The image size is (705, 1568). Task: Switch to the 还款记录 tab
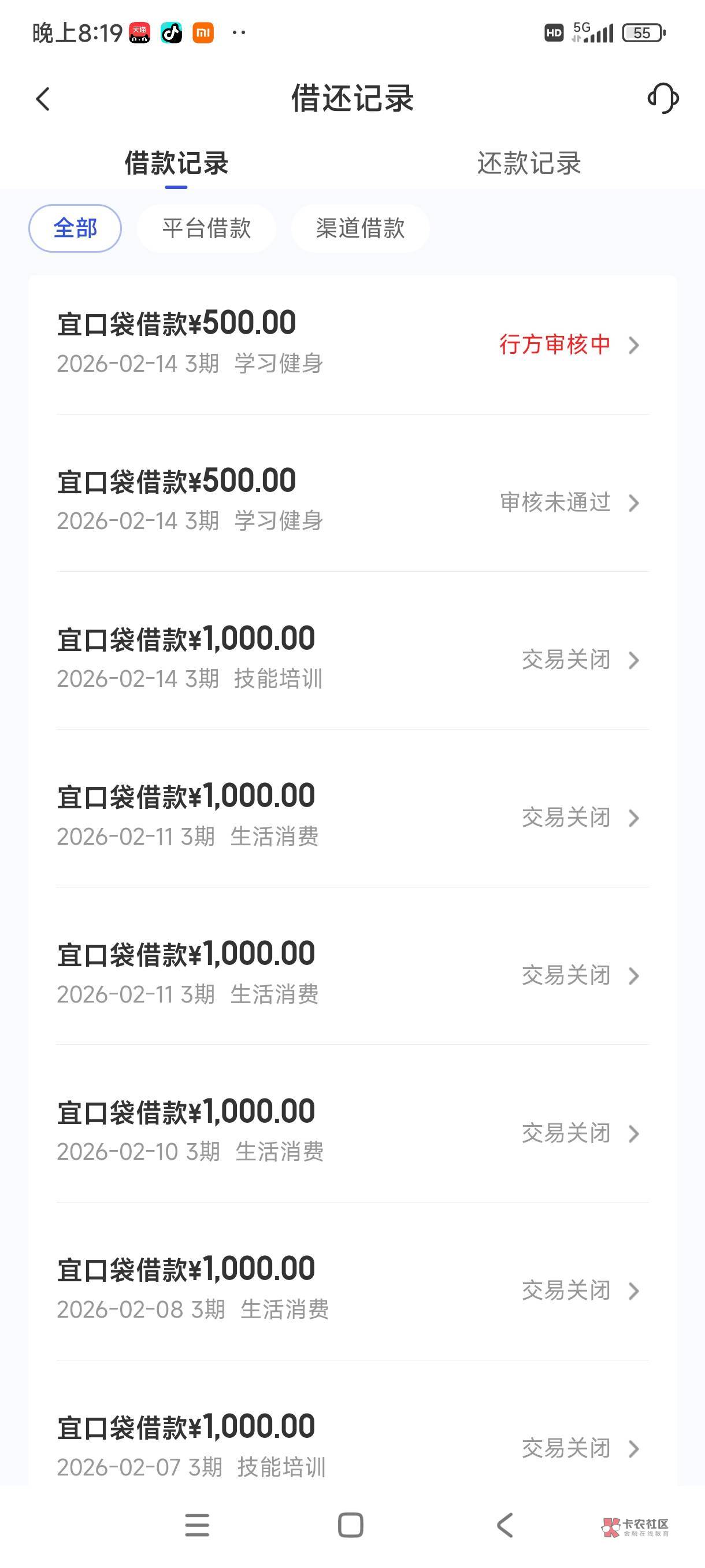point(529,163)
